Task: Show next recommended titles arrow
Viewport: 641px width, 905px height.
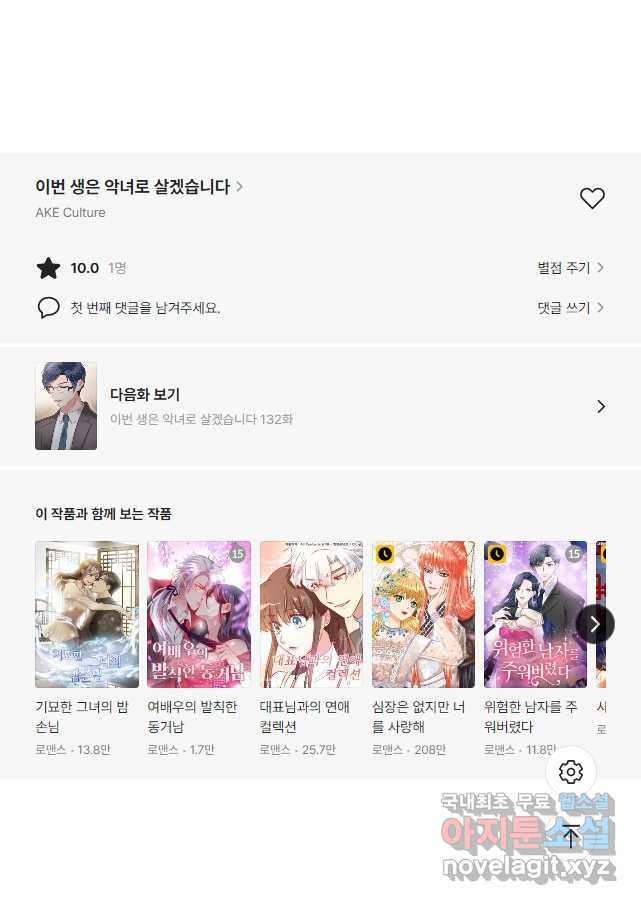Action: tap(595, 624)
